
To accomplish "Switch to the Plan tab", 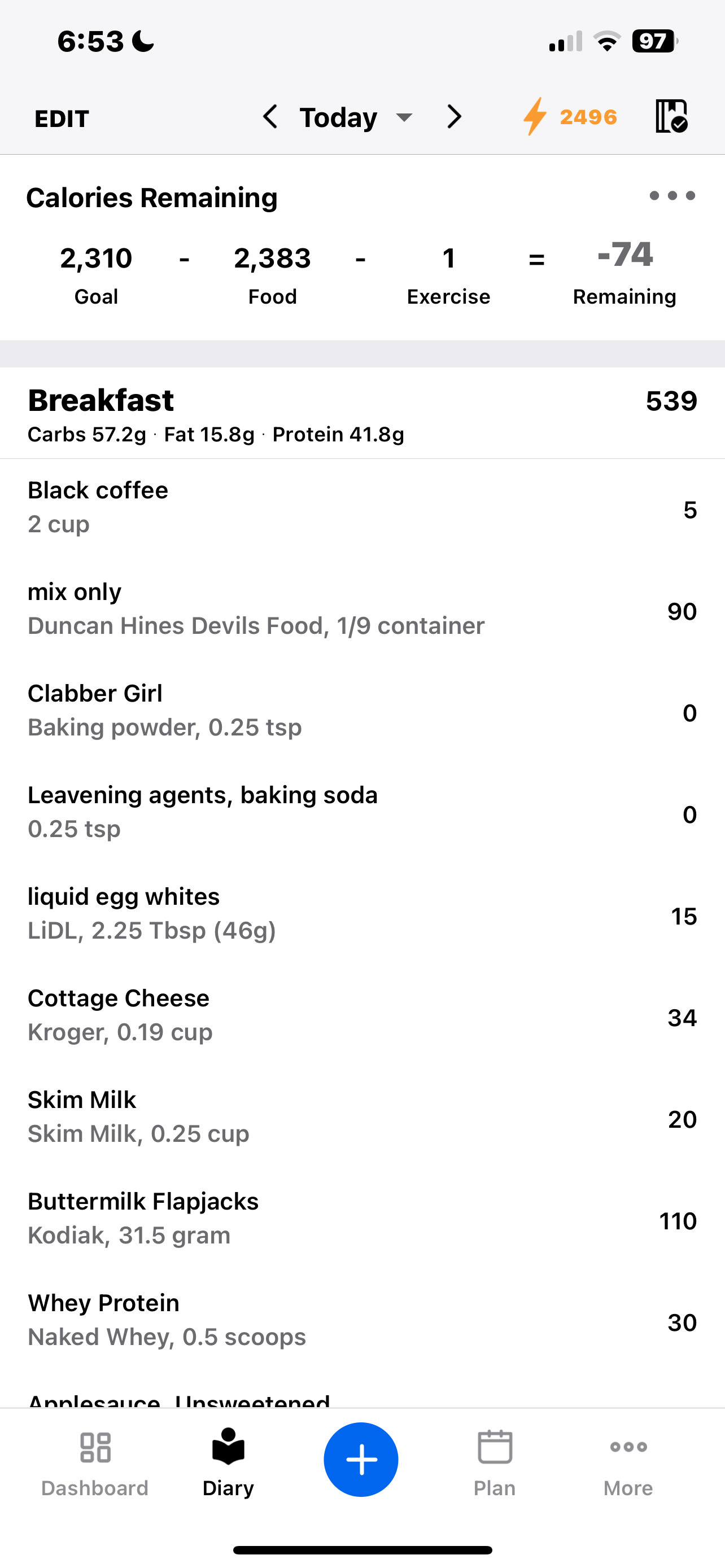I will point(494,1461).
